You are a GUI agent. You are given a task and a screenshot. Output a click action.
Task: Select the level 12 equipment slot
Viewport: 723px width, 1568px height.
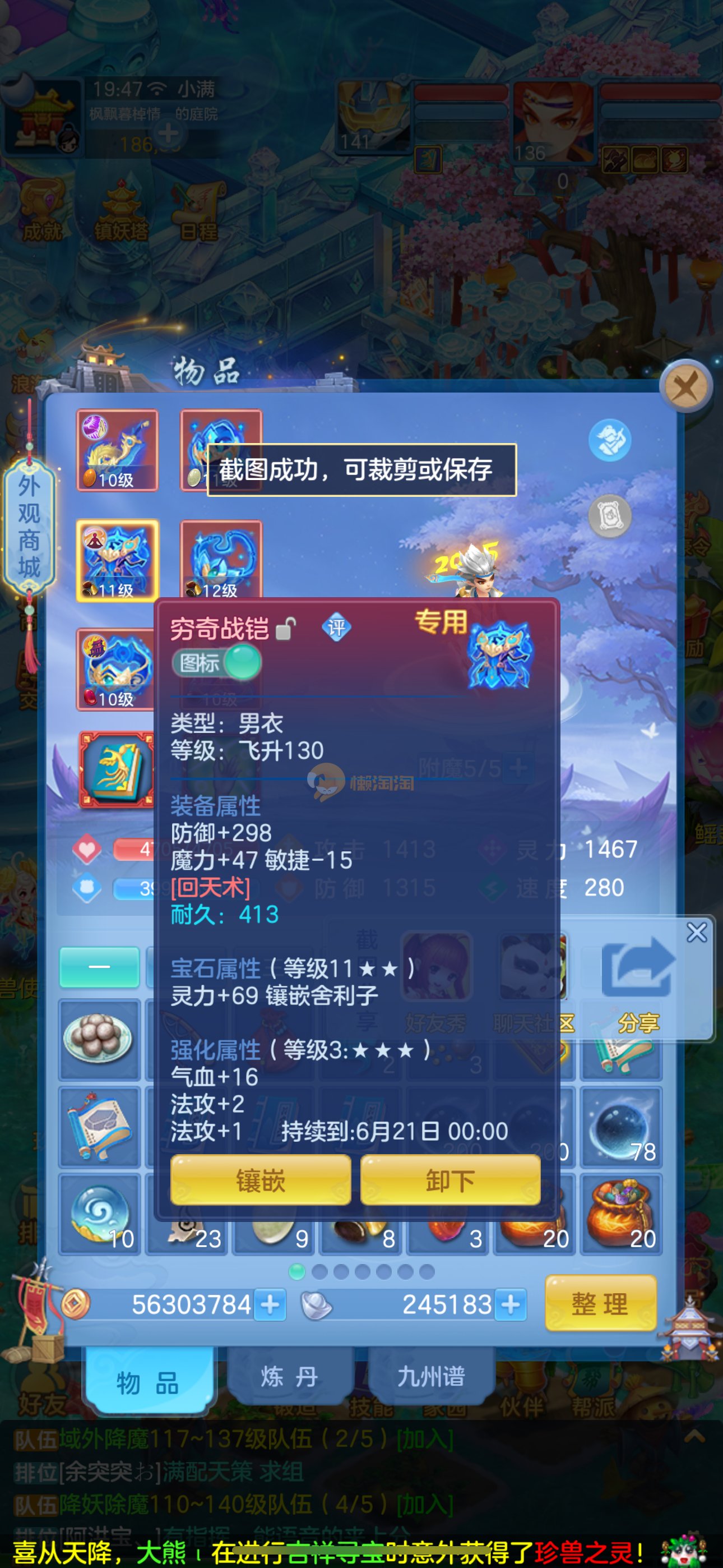pos(221,559)
